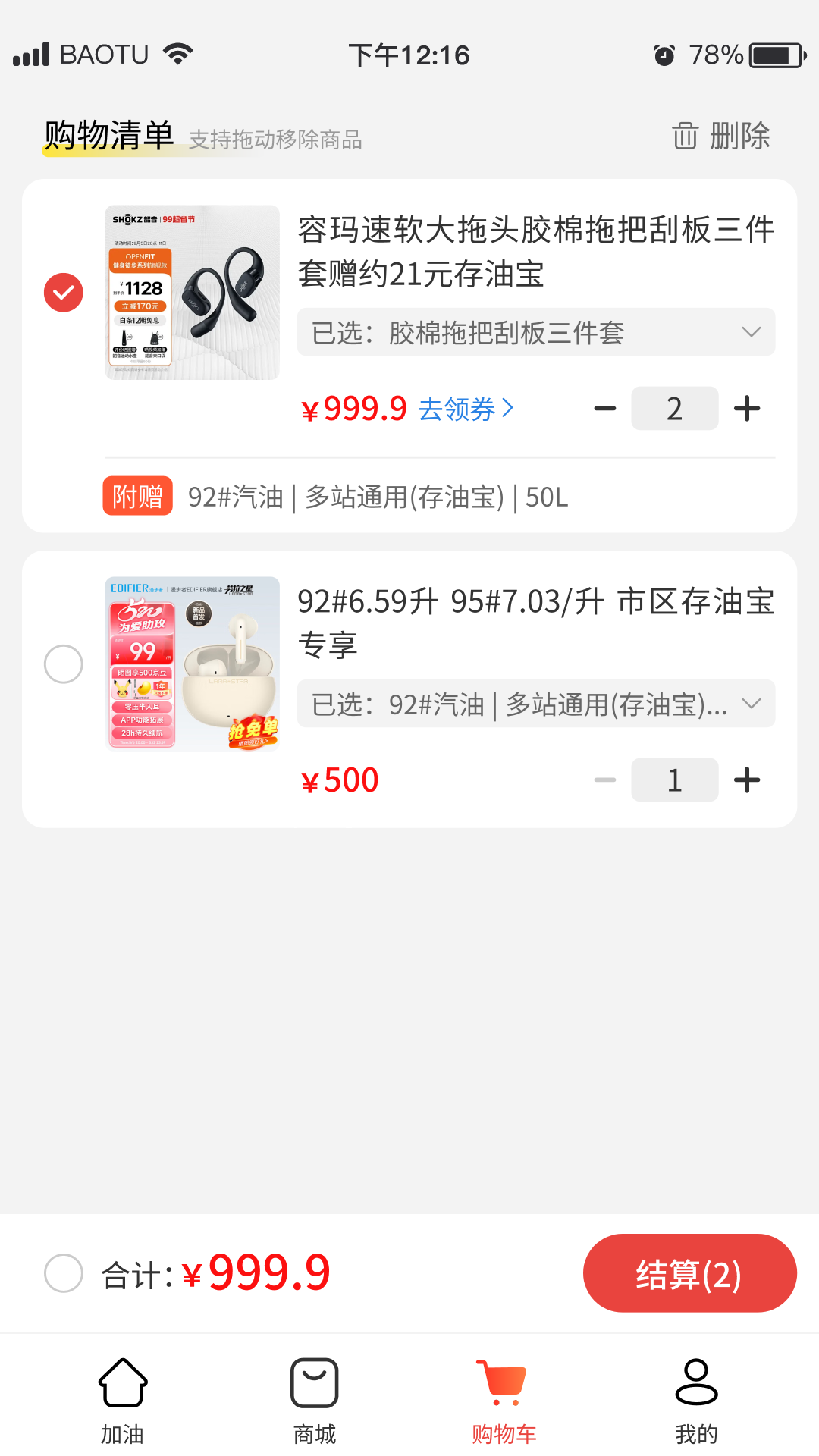Increase quantity of the mop set item
The image size is (819, 1456).
coord(746,408)
